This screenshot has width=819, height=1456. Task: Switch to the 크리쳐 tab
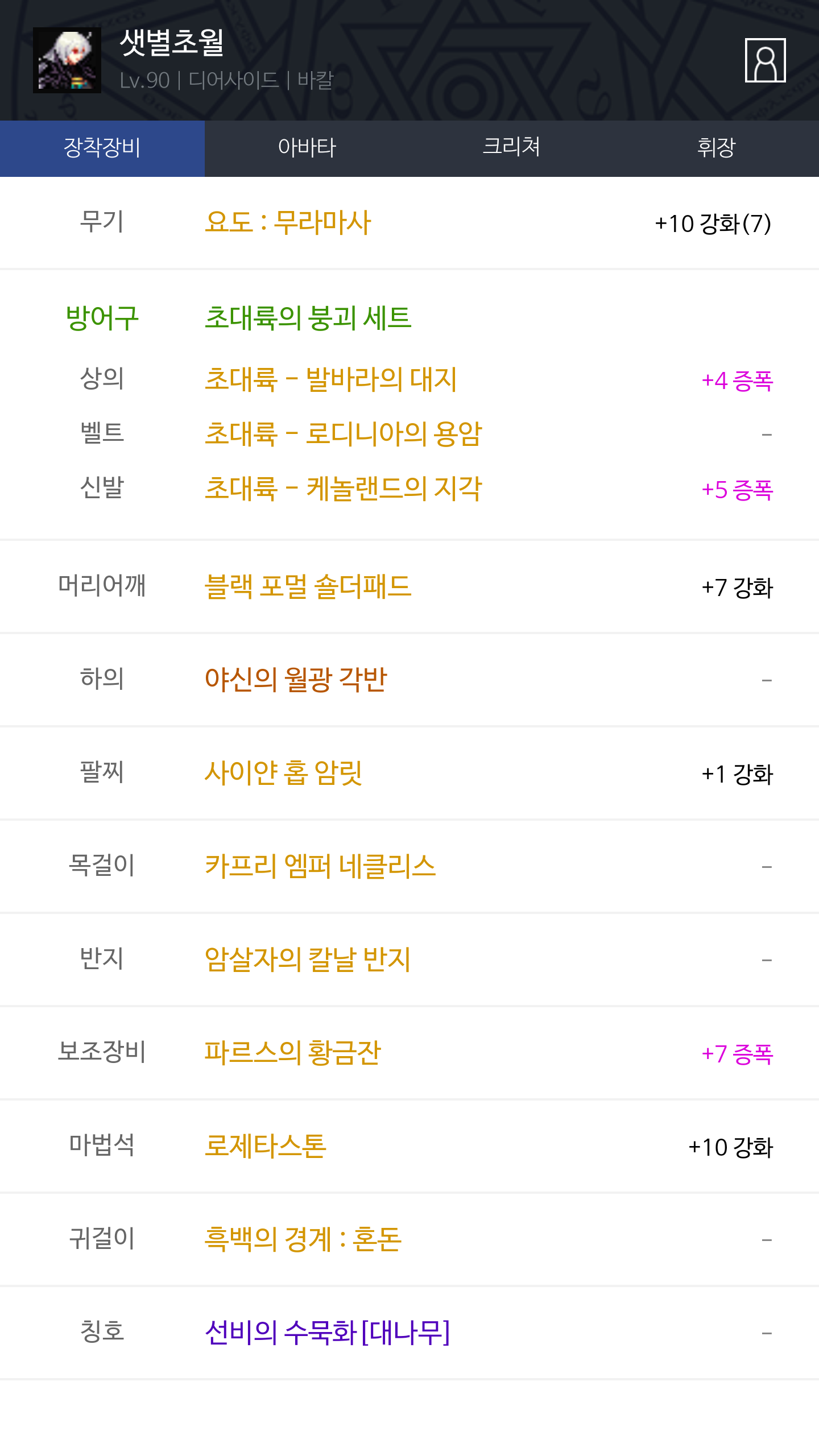coord(512,148)
